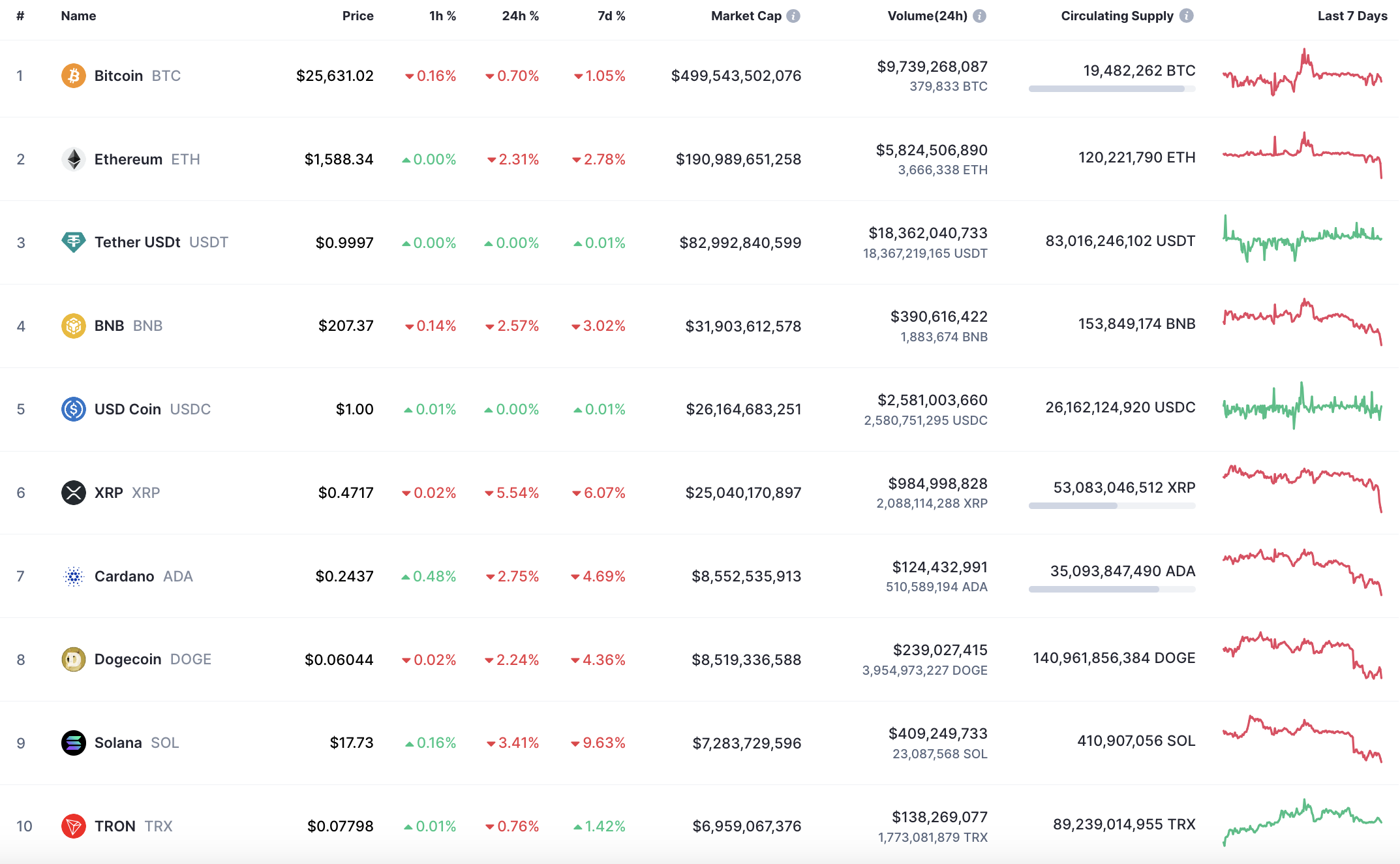The height and width of the screenshot is (864, 1400).
Task: Tap Bitcoin's 24h volume figure link
Action: [x=932, y=67]
